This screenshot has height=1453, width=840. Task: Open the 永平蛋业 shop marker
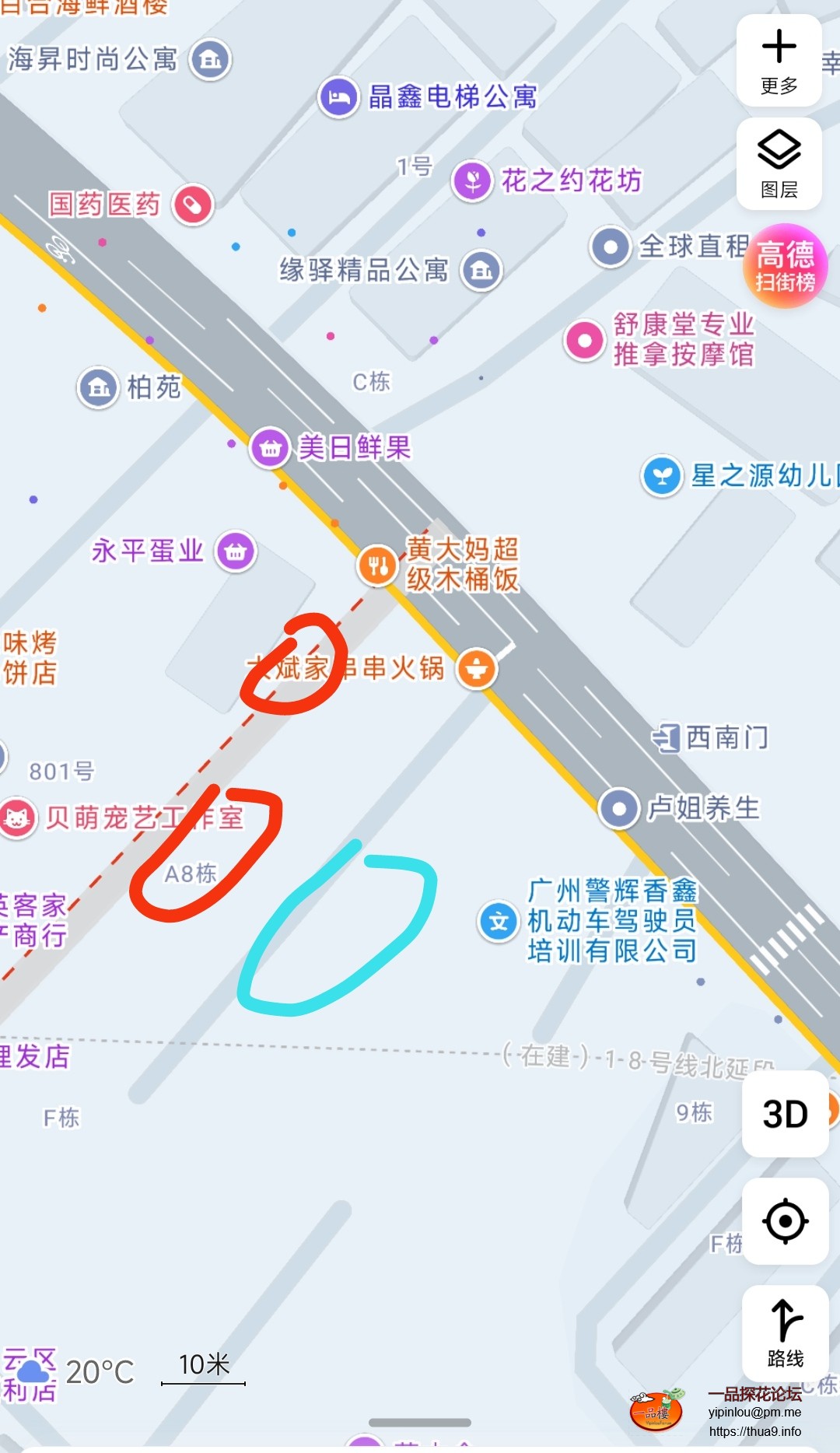pos(236,551)
